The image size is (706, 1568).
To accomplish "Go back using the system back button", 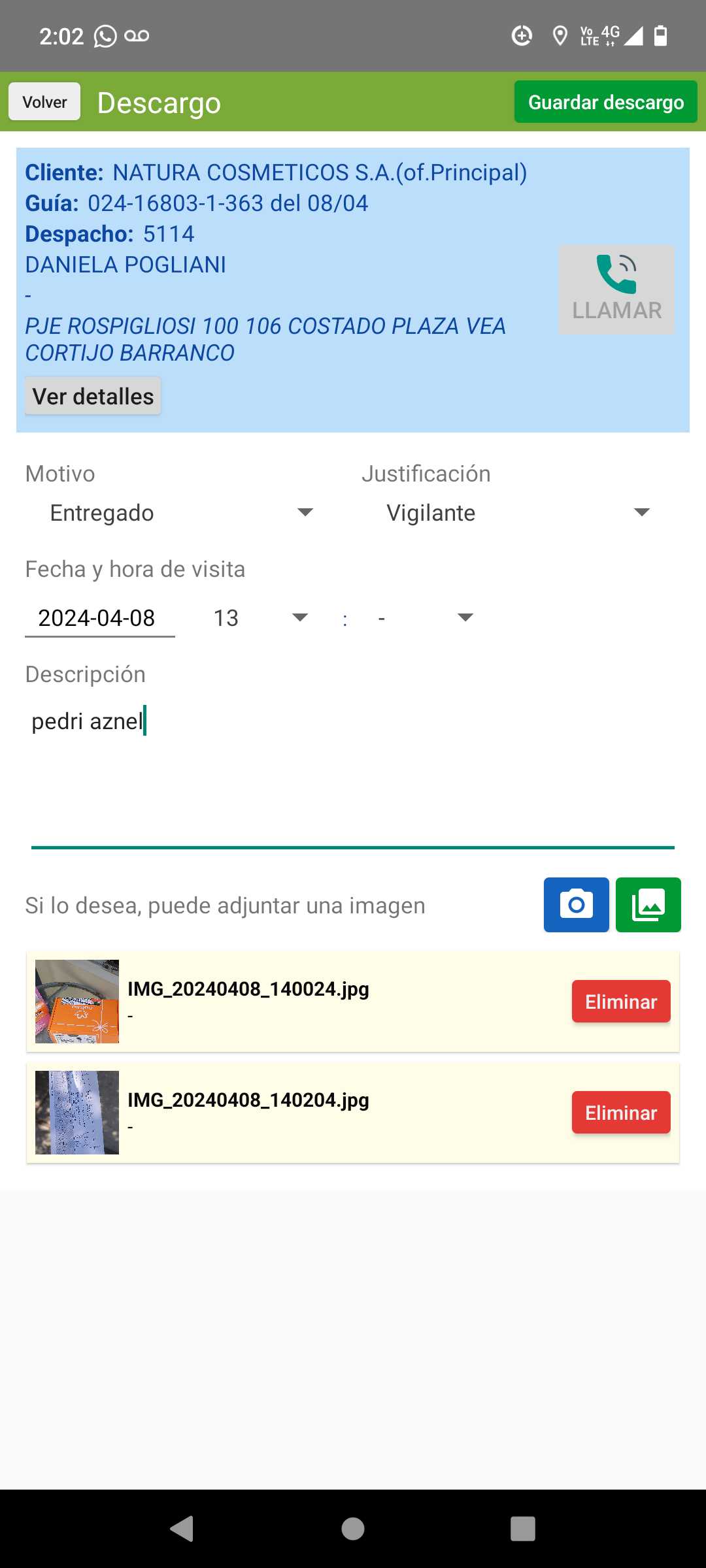I will pyautogui.click(x=182, y=1529).
